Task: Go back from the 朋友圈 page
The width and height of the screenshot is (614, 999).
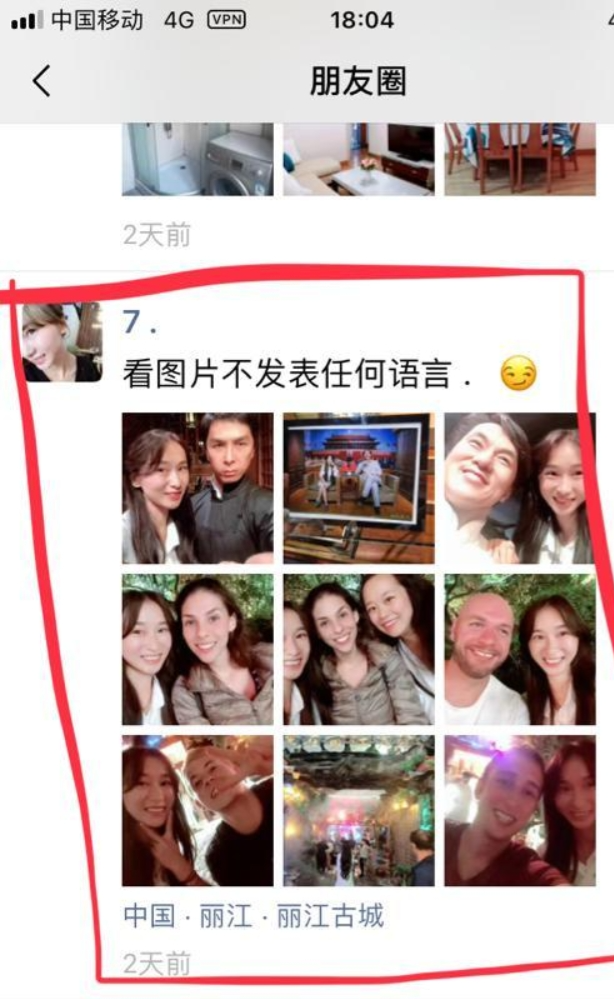Action: click(42, 81)
